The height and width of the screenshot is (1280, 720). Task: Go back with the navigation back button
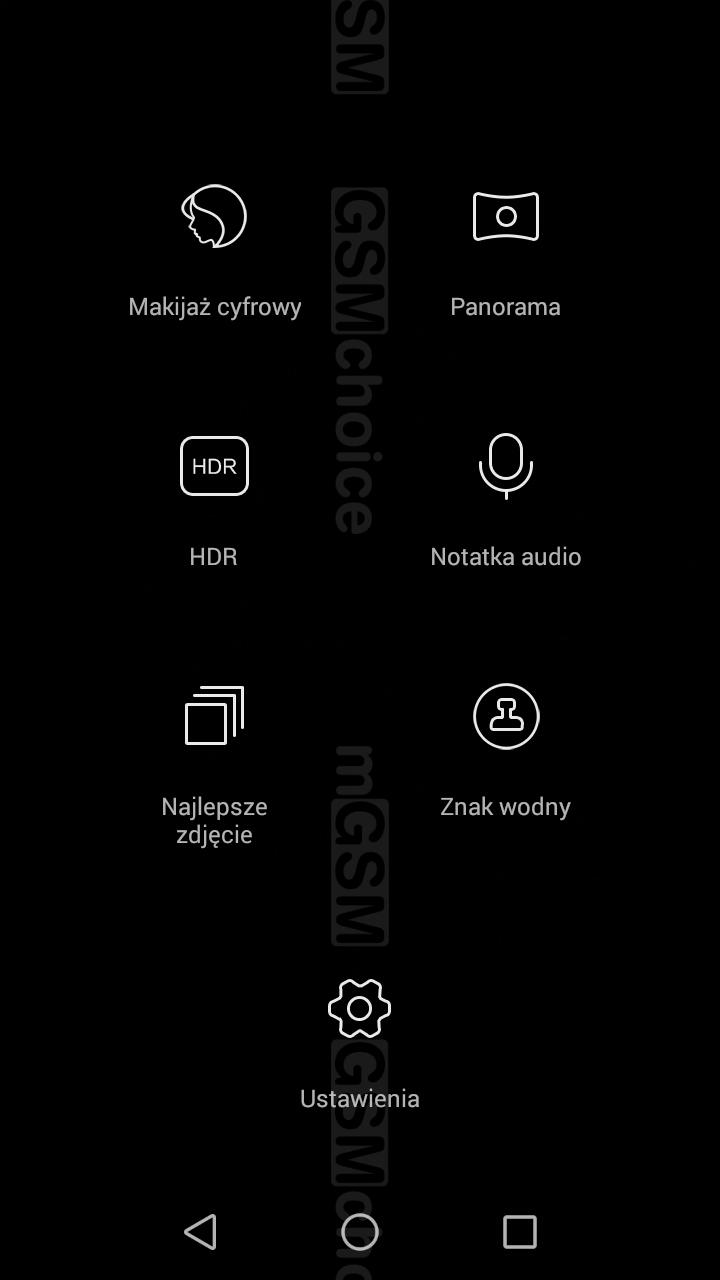[x=200, y=1232]
